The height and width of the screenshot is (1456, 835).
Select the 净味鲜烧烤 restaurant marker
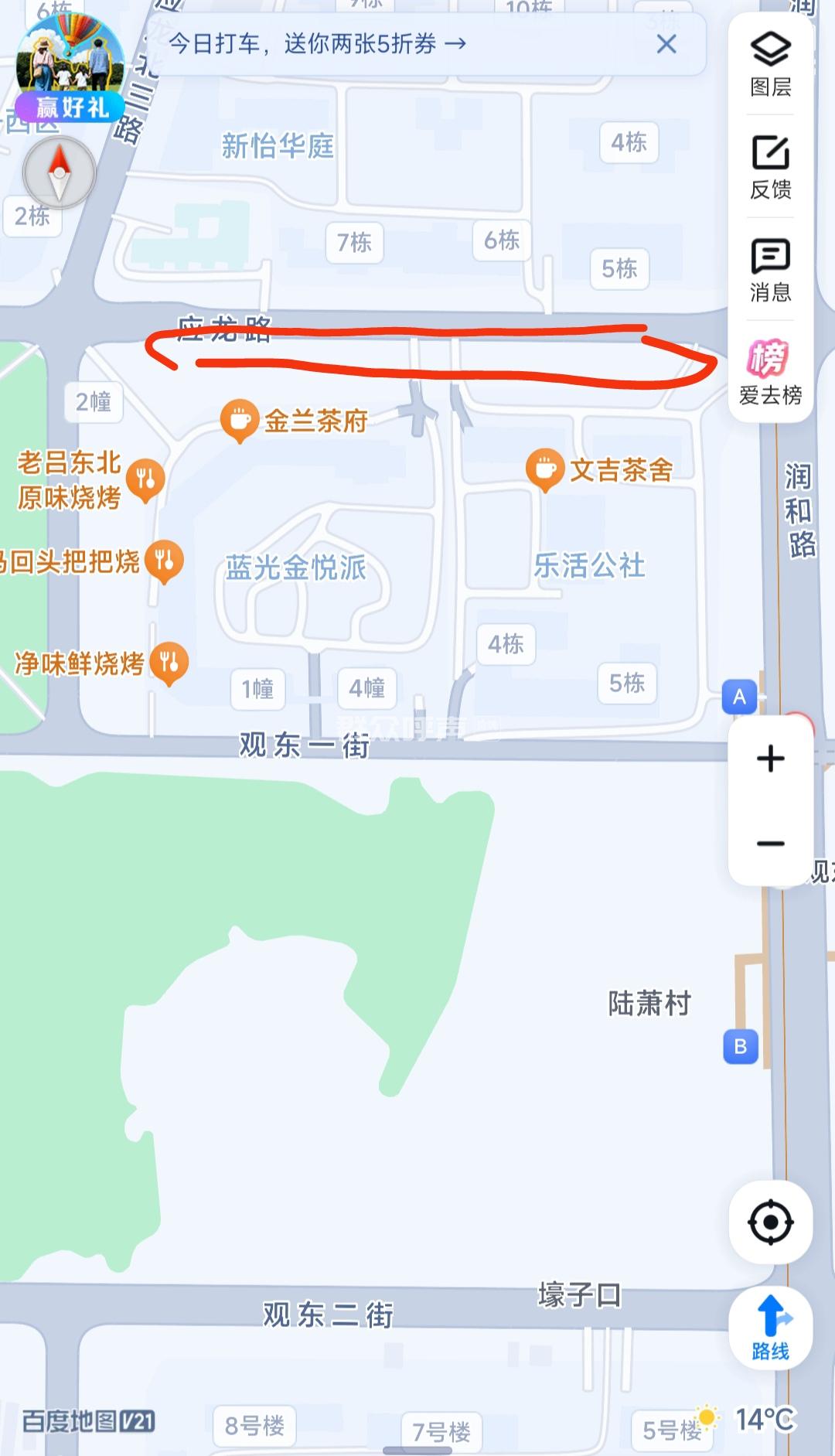click(169, 663)
